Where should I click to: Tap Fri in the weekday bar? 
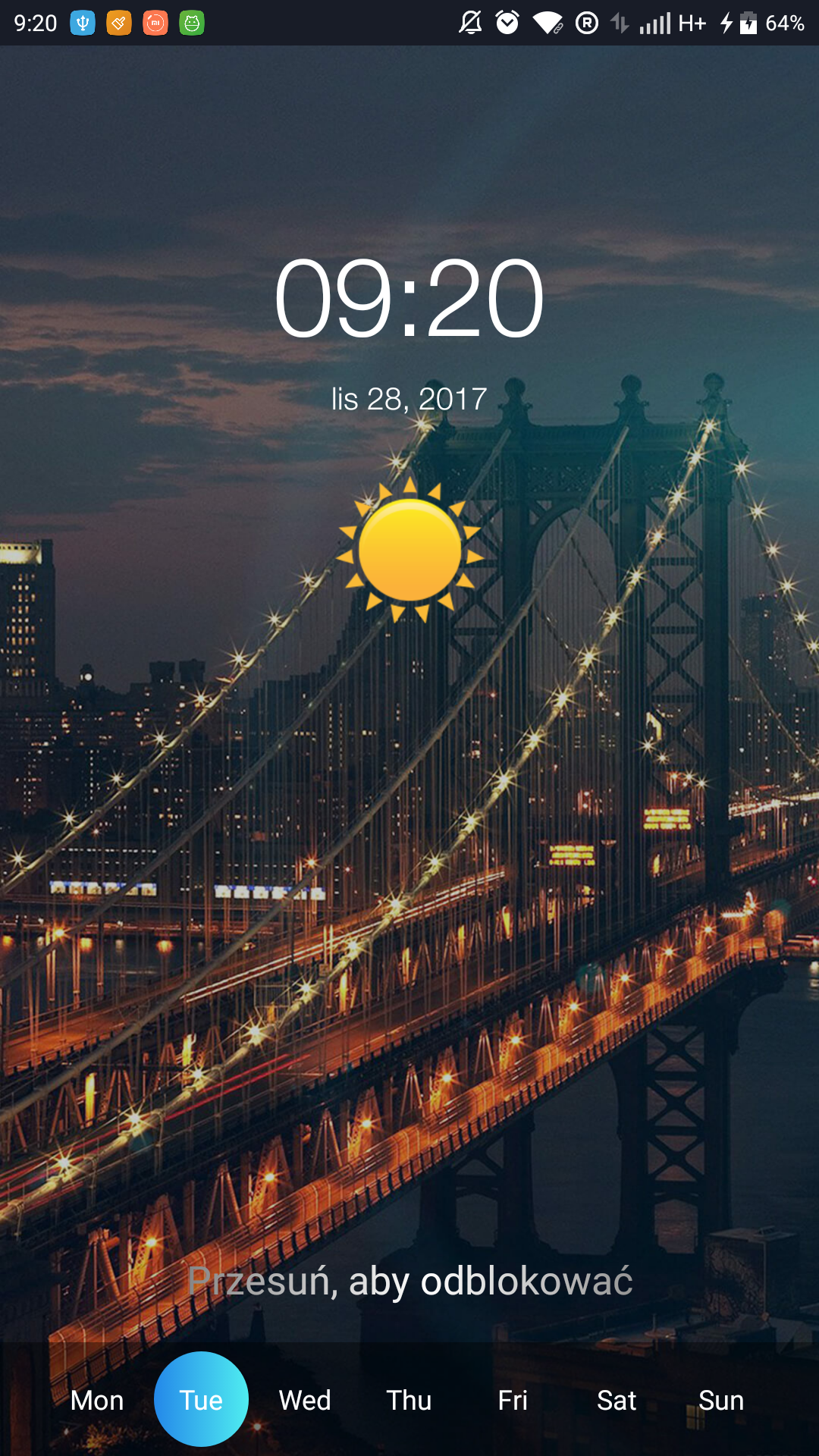513,1400
